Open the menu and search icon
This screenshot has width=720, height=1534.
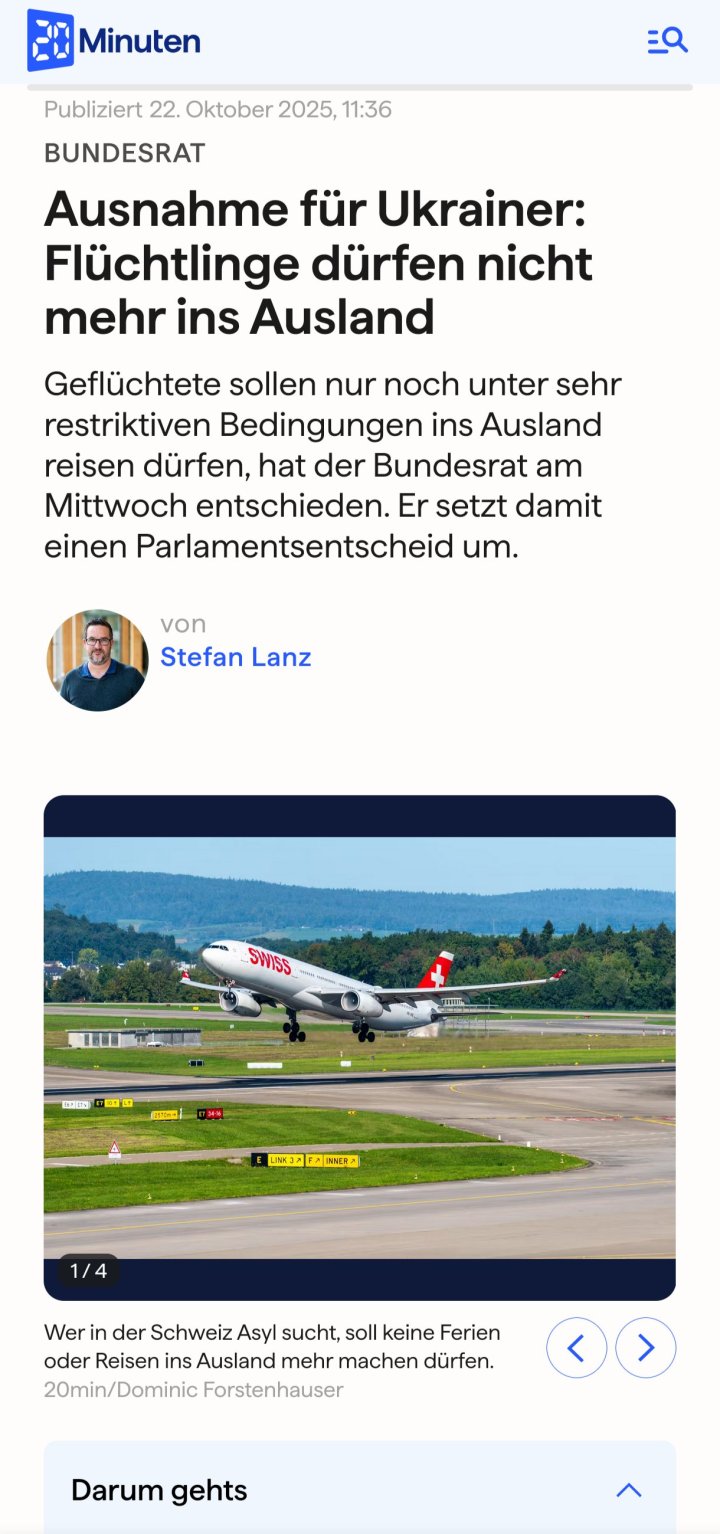[667, 41]
